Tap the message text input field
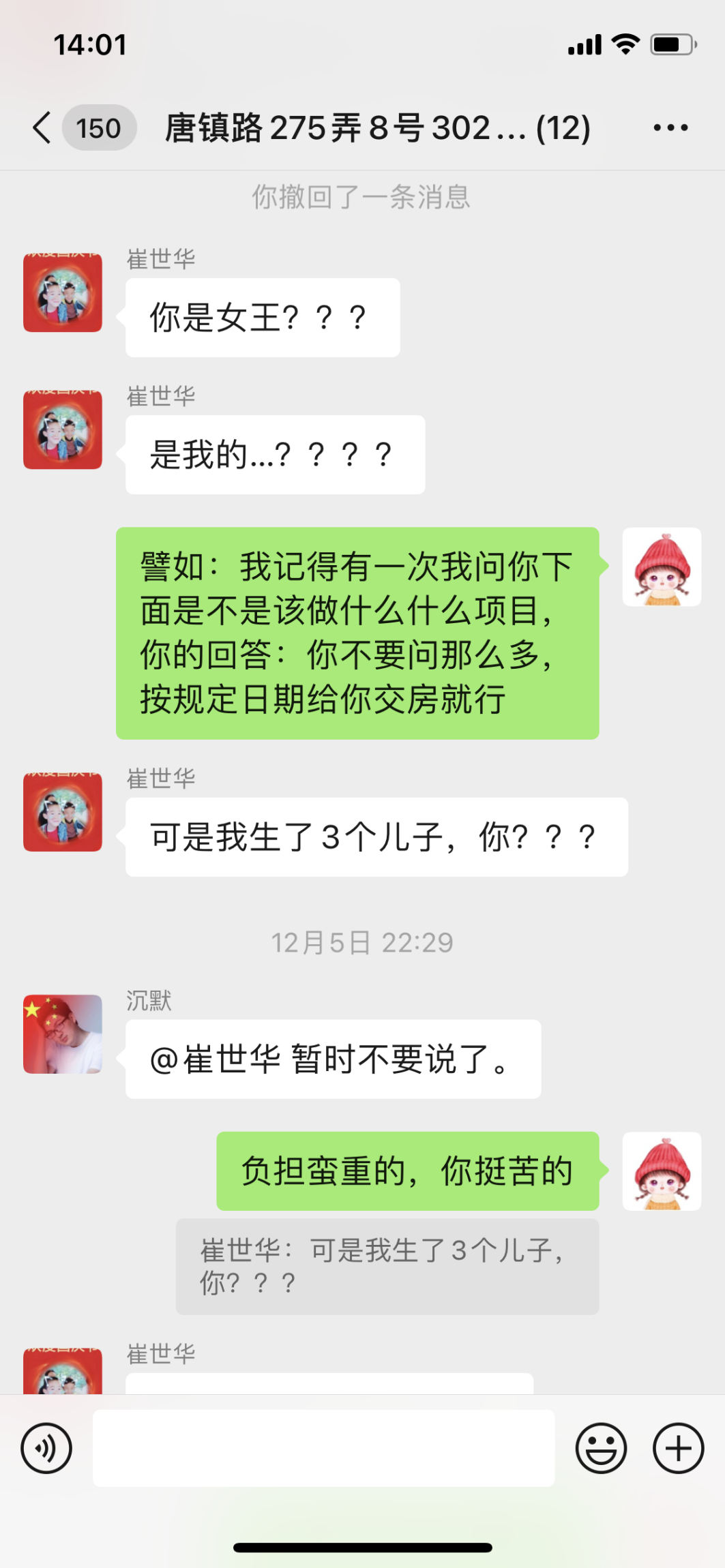The height and width of the screenshot is (1568, 725). pos(323,1448)
